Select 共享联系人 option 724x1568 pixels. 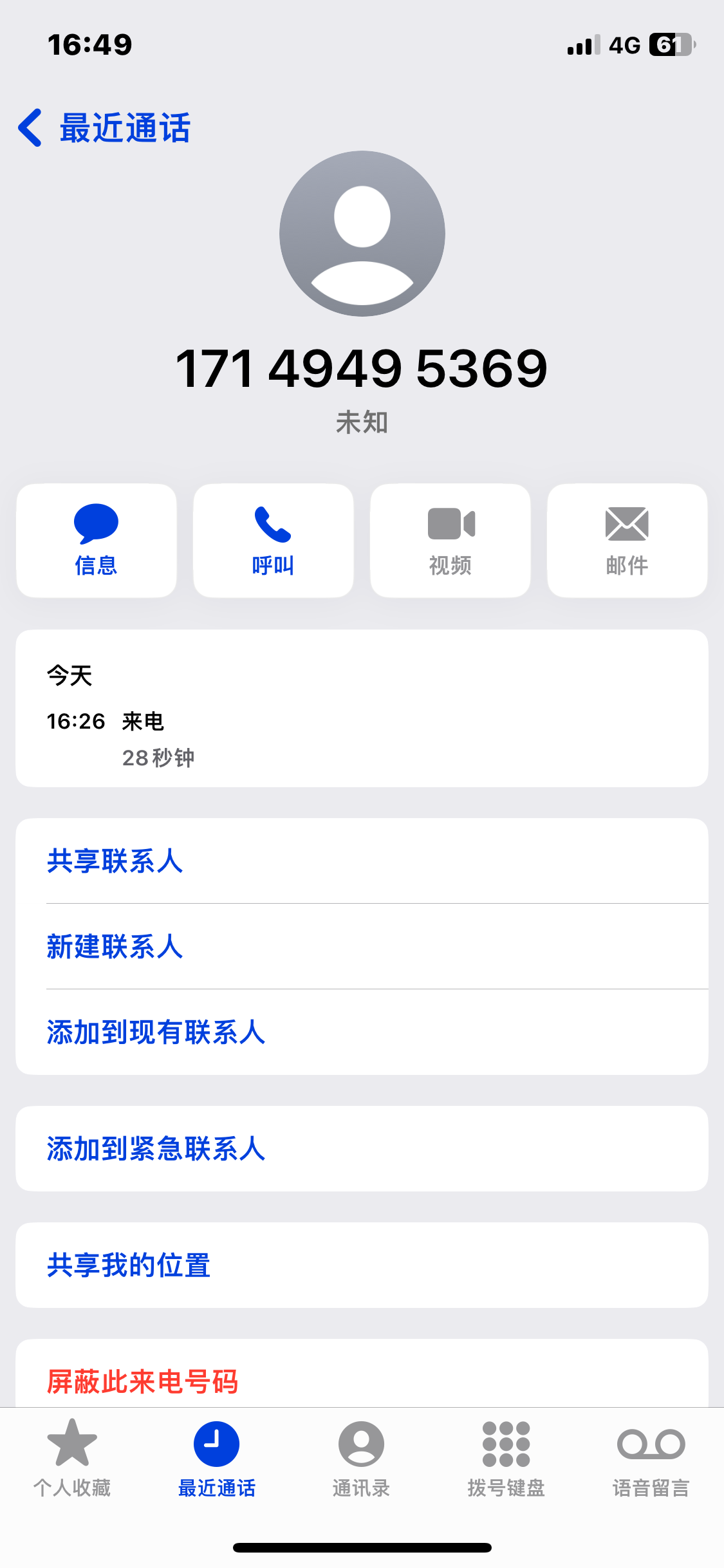(x=116, y=861)
